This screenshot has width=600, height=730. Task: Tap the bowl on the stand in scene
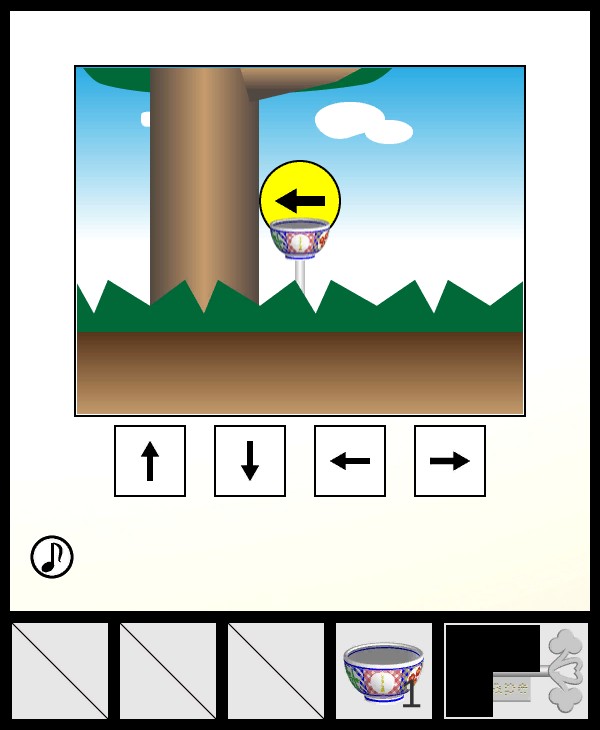[300, 240]
